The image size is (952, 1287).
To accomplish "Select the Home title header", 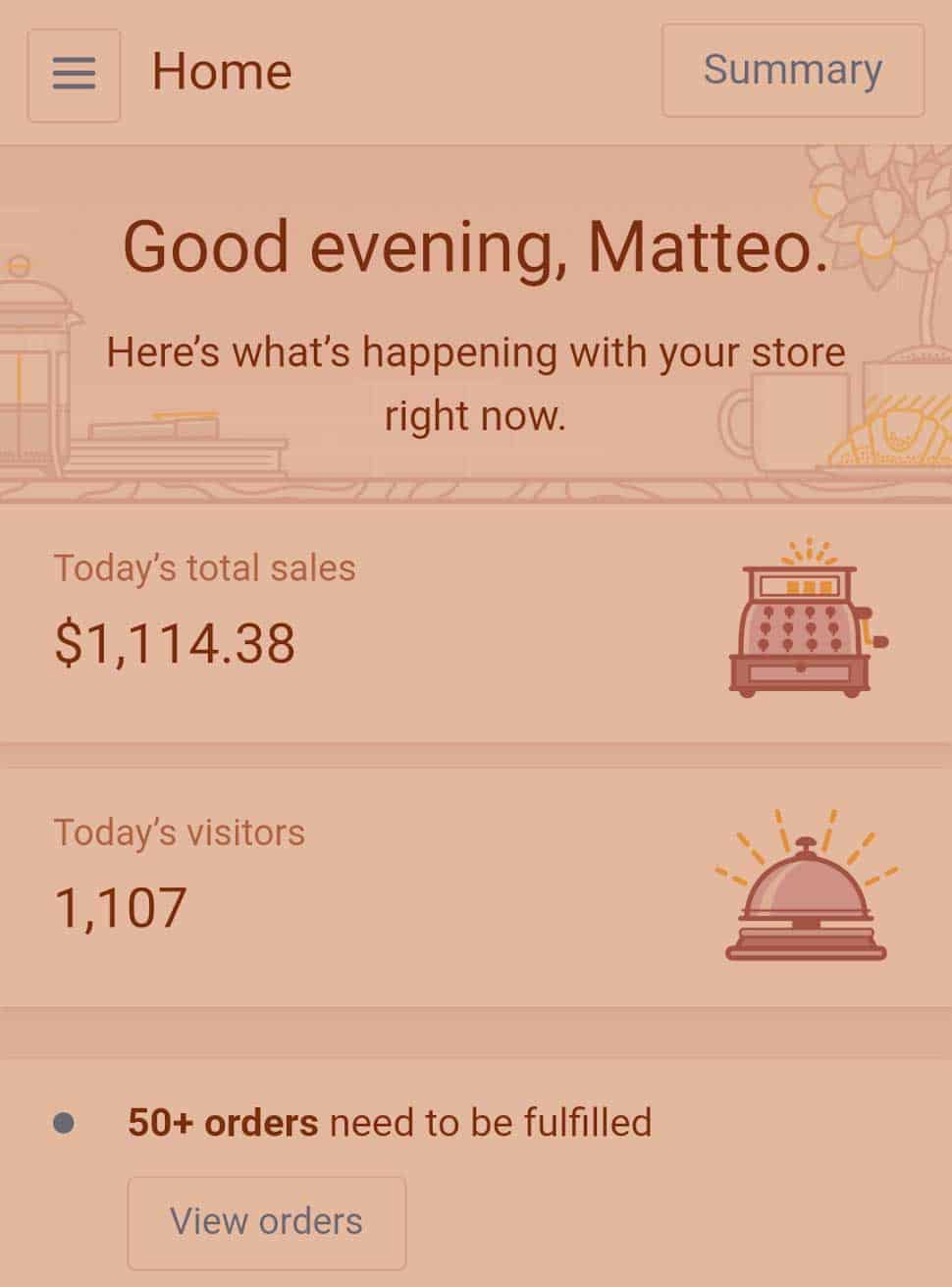I will (222, 72).
